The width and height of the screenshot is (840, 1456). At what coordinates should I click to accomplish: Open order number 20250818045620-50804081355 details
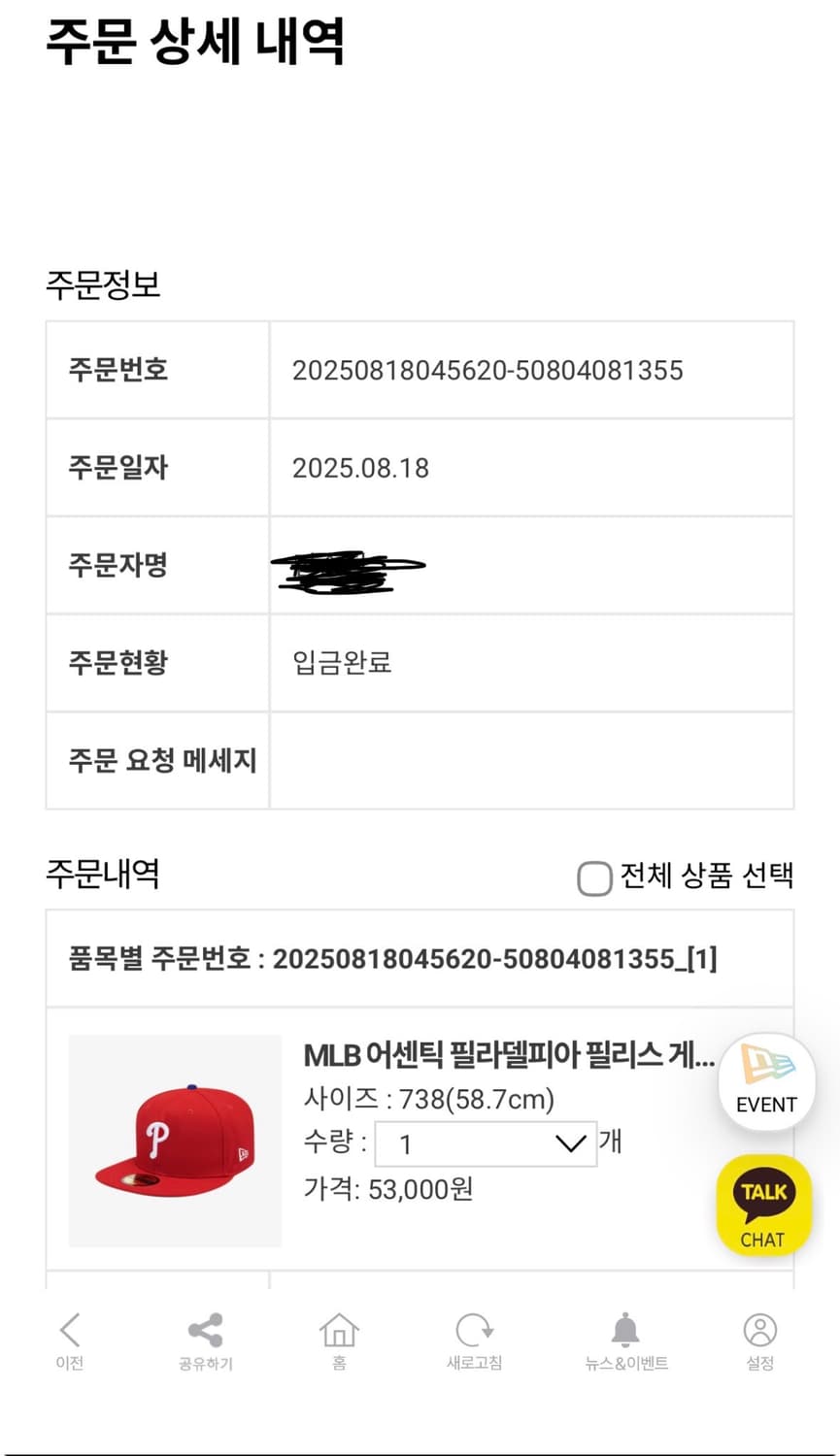(486, 370)
